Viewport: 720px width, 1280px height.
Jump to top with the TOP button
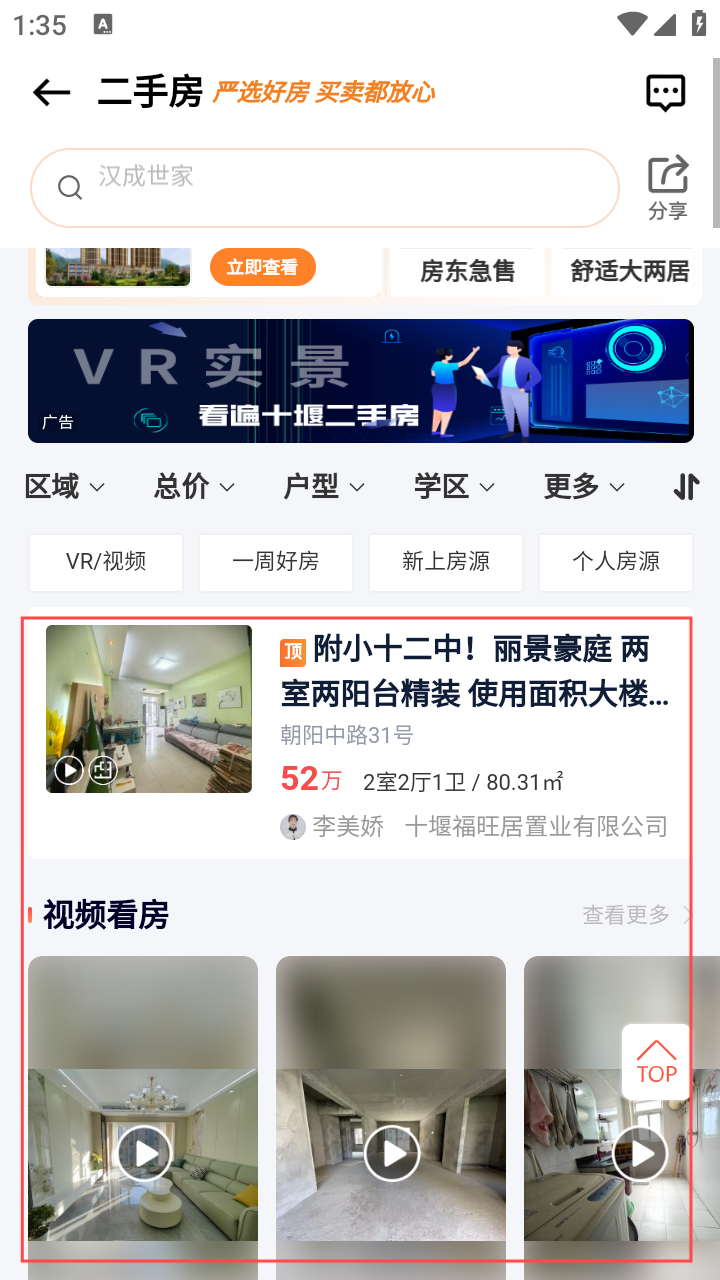[x=656, y=1062]
